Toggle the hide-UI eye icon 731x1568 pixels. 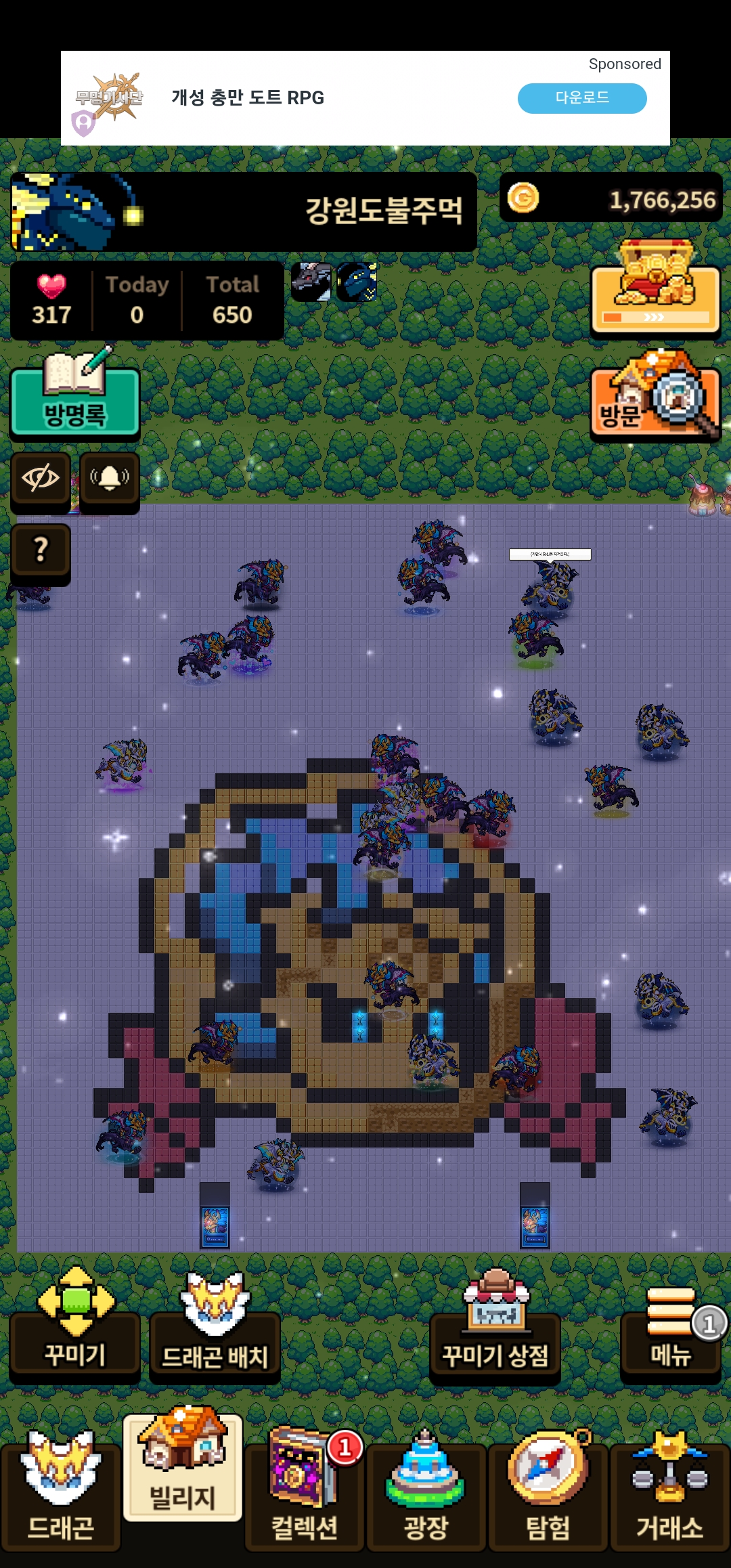[41, 479]
